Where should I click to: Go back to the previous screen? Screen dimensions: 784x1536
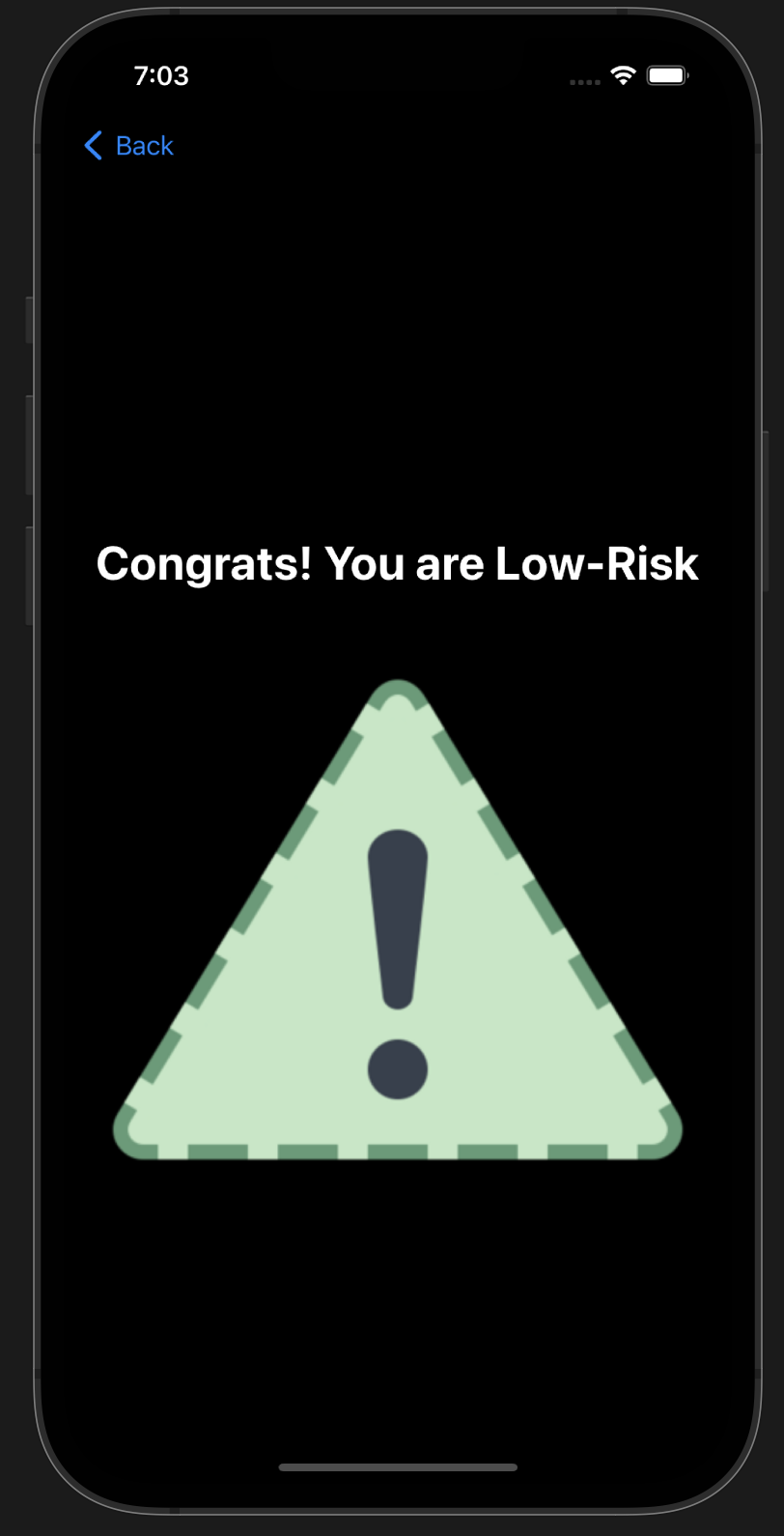coord(129,146)
